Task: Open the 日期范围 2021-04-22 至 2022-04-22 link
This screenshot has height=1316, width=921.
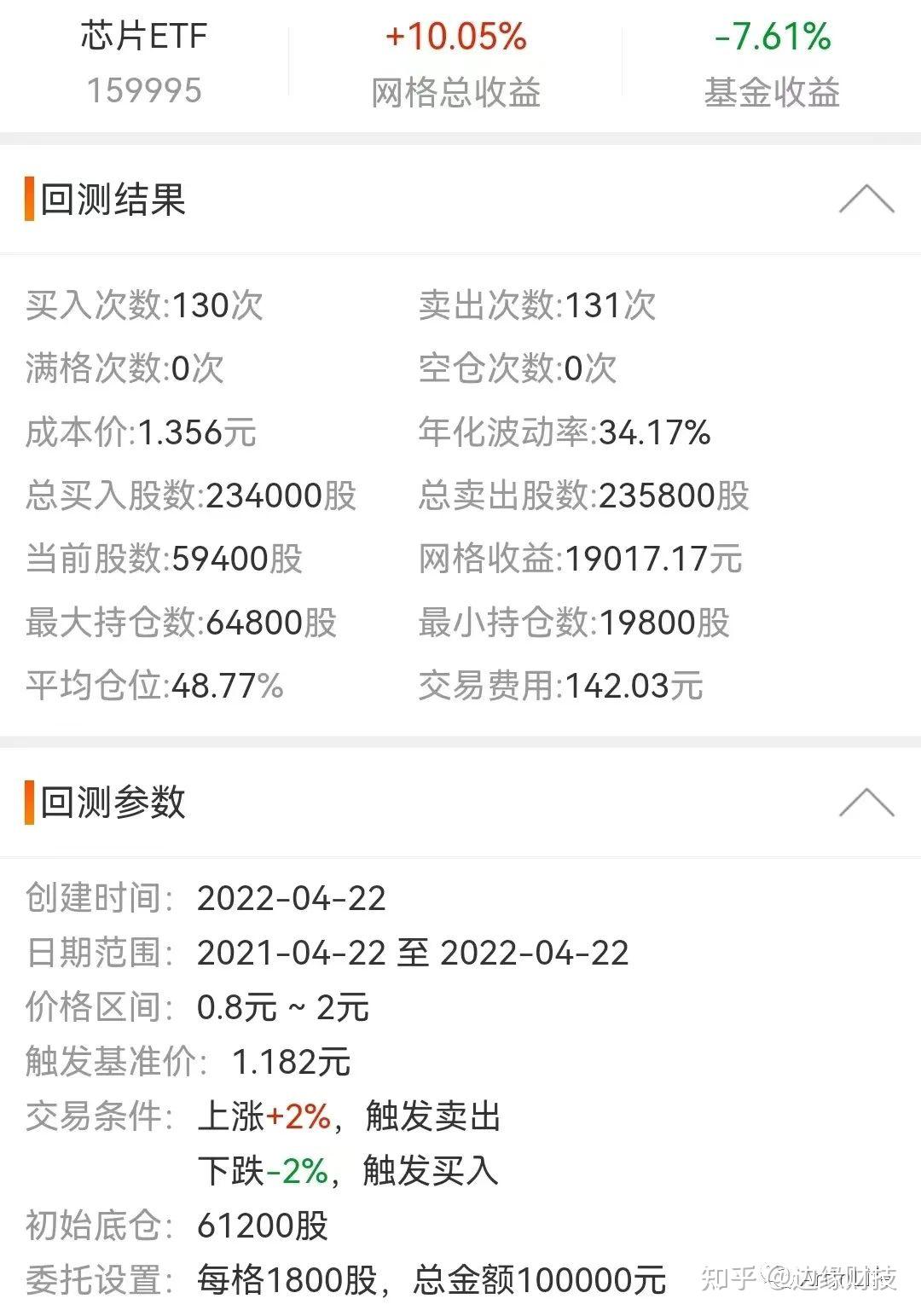Action: coord(414,954)
